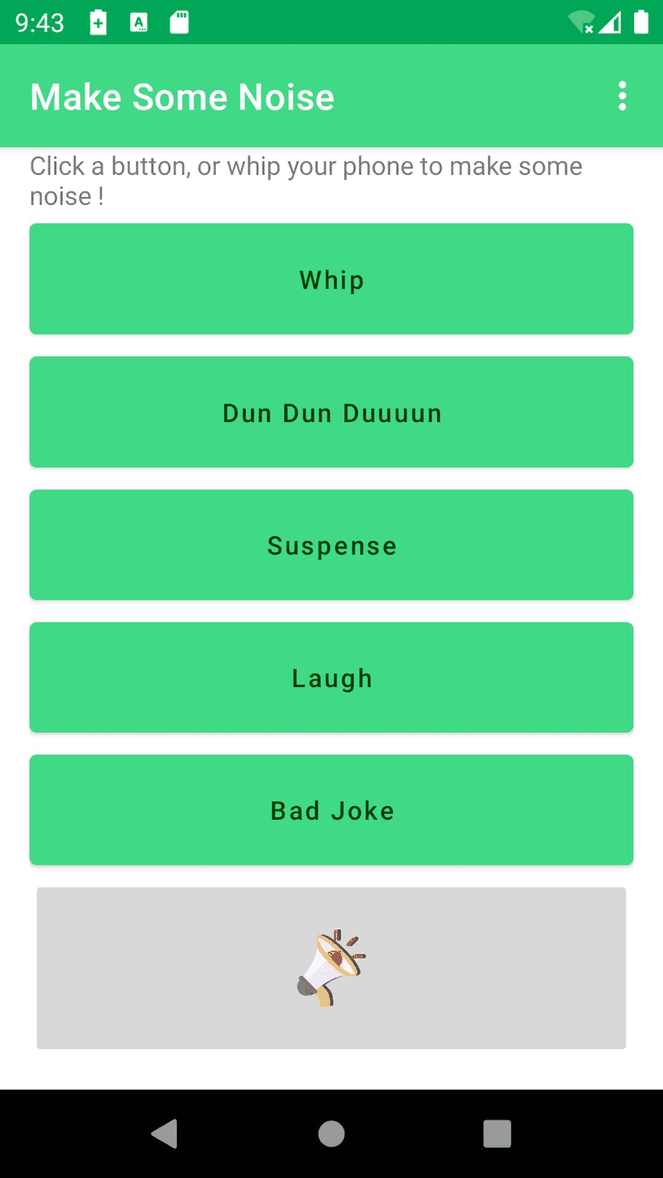Play the Whip sound
The height and width of the screenshot is (1178, 663).
(331, 279)
